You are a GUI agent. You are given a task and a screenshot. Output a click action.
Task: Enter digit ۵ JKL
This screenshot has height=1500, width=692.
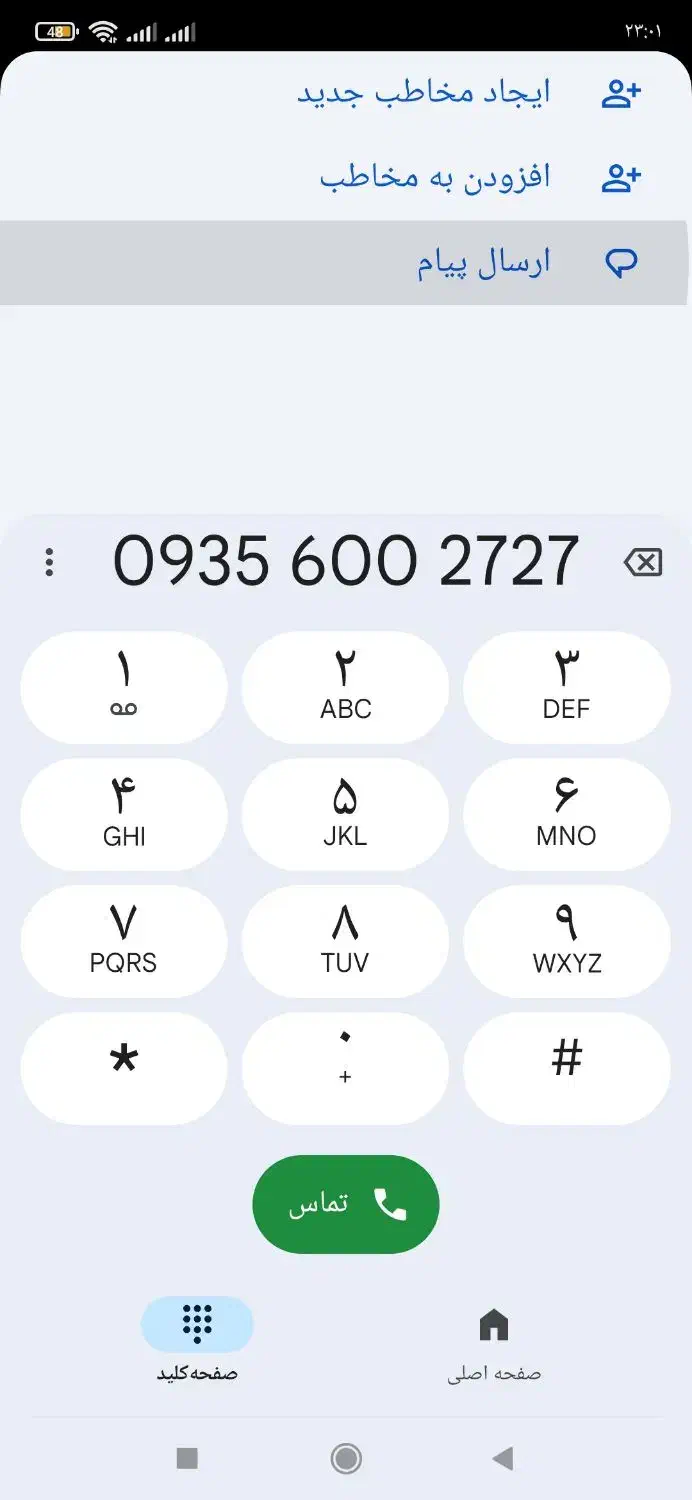pos(345,814)
